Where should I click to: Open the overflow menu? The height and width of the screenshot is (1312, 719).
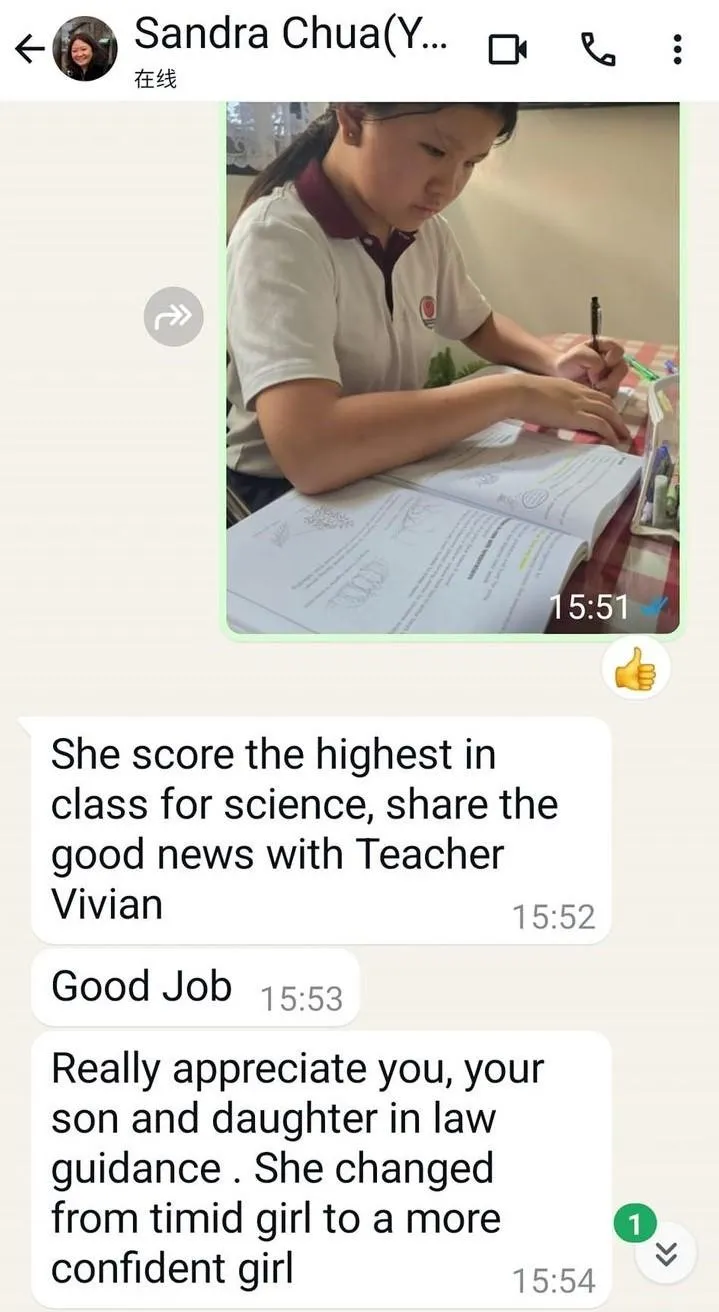tap(677, 49)
